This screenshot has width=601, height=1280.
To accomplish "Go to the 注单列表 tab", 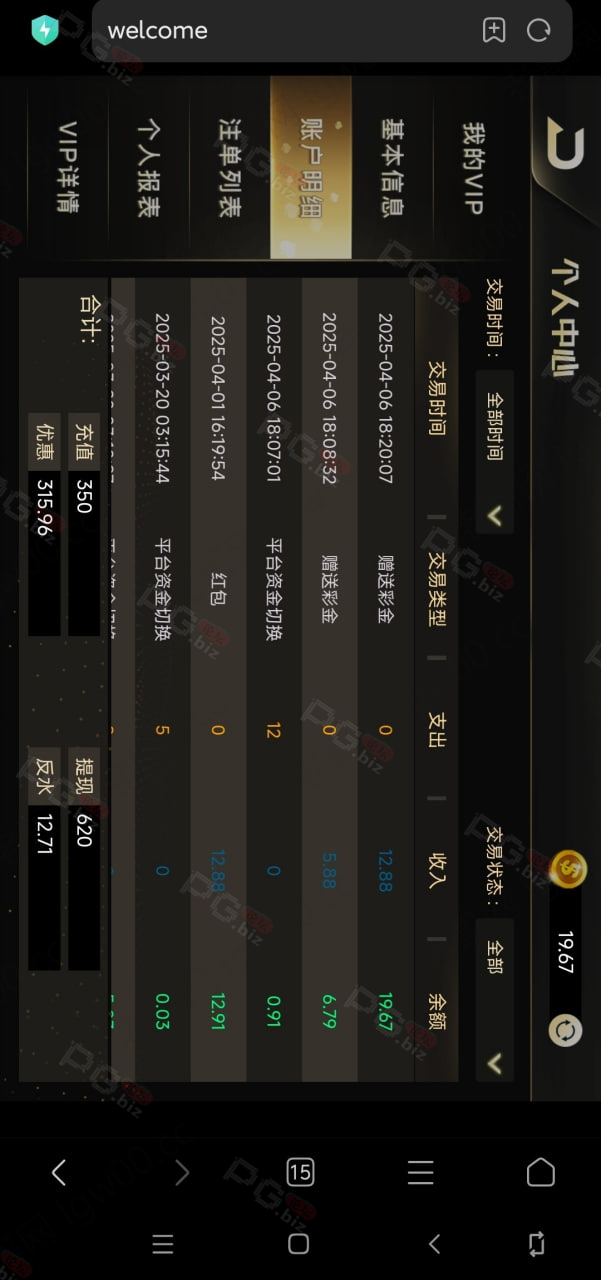I will pos(230,168).
